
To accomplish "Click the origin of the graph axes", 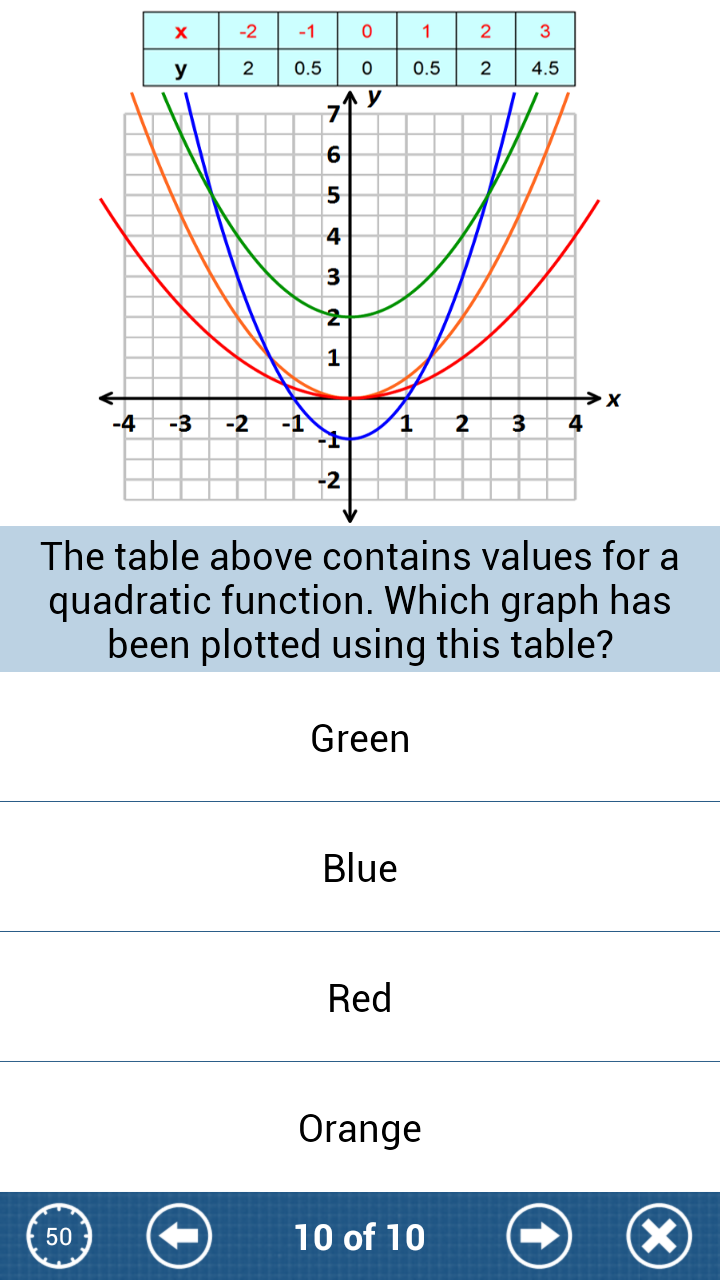I will [x=350, y=399].
